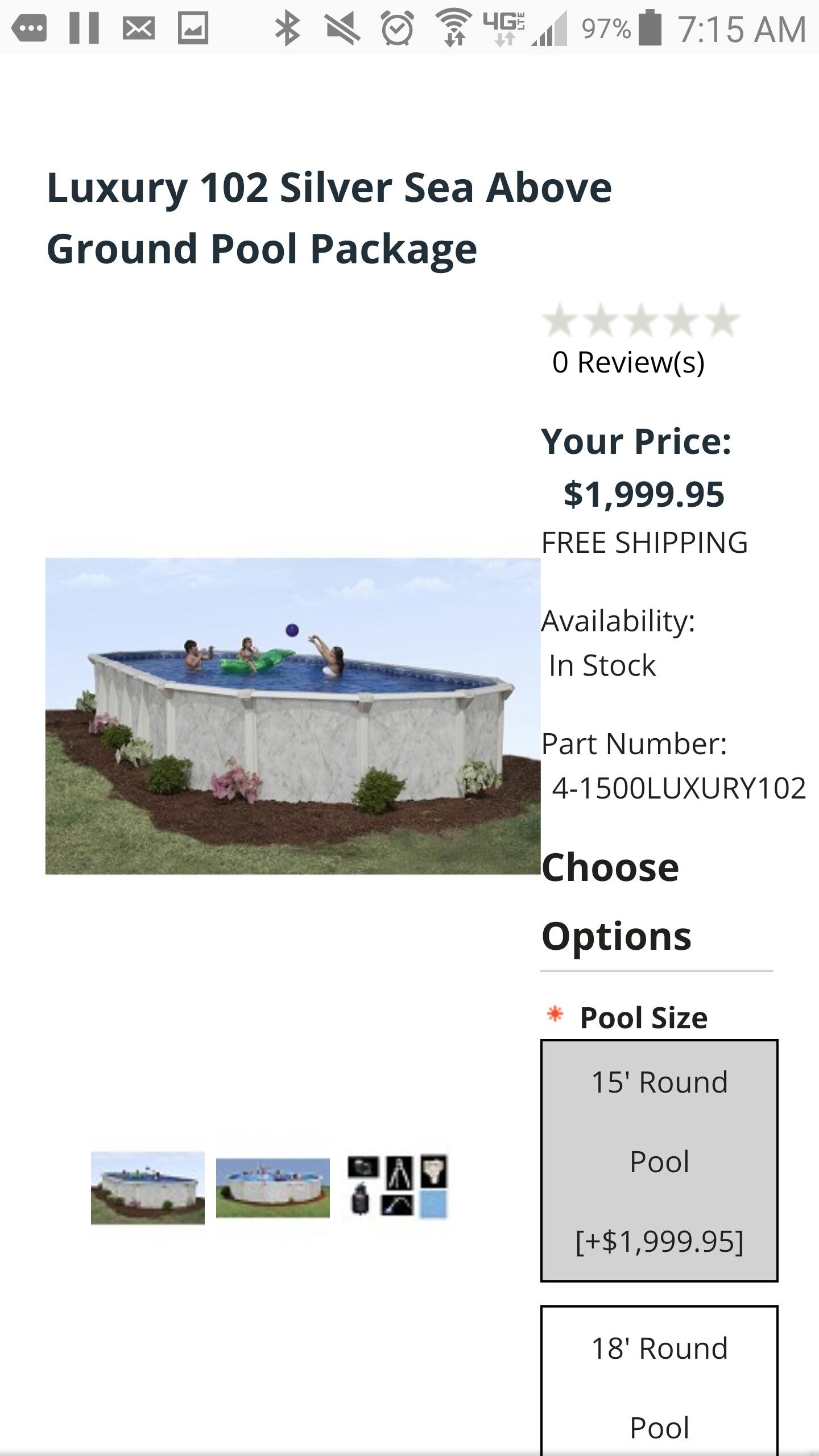This screenshot has height=1456, width=819.
Task: Open the 0 Review(s) rating section
Action: [x=628, y=362]
